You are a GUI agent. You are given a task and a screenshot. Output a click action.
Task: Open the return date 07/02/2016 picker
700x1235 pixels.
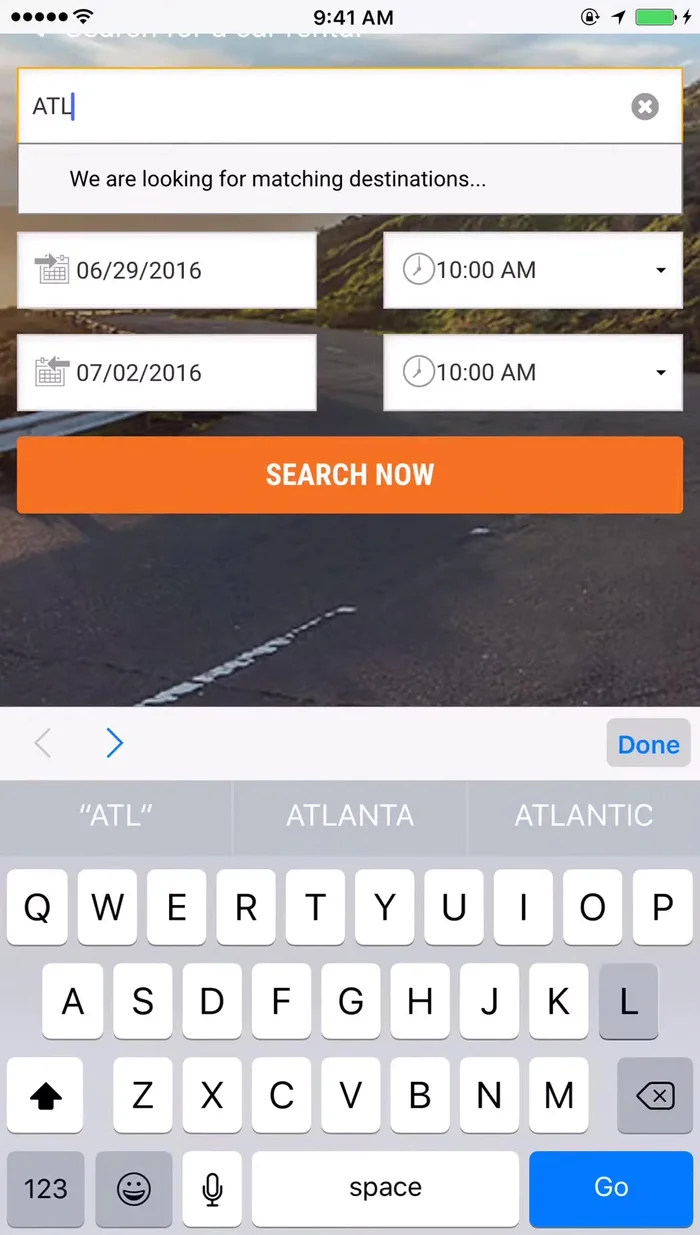(x=167, y=372)
